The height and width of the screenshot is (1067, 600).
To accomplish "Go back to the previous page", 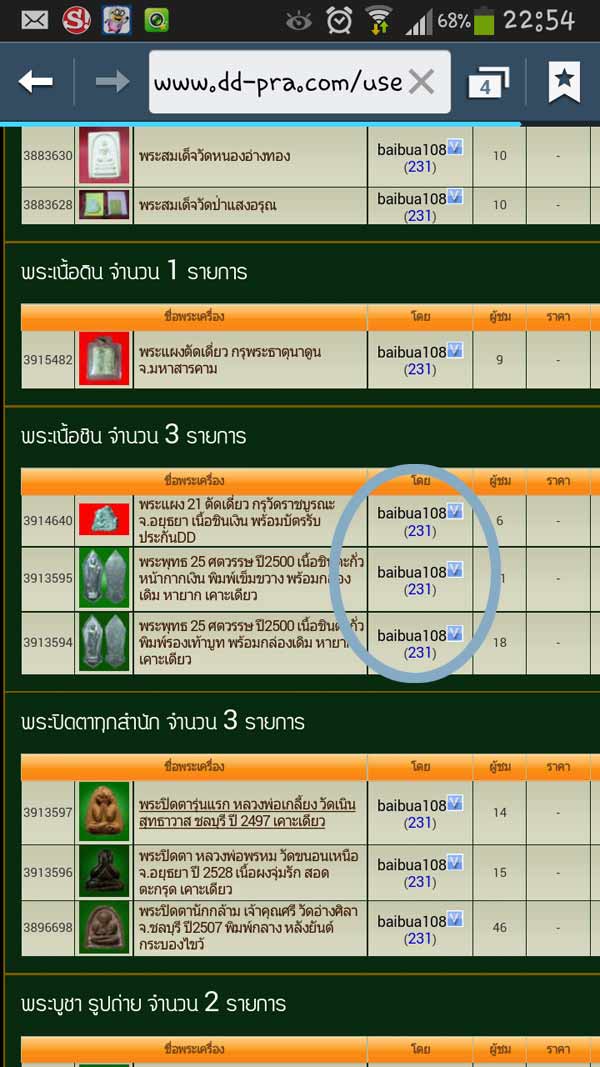I will [36, 82].
